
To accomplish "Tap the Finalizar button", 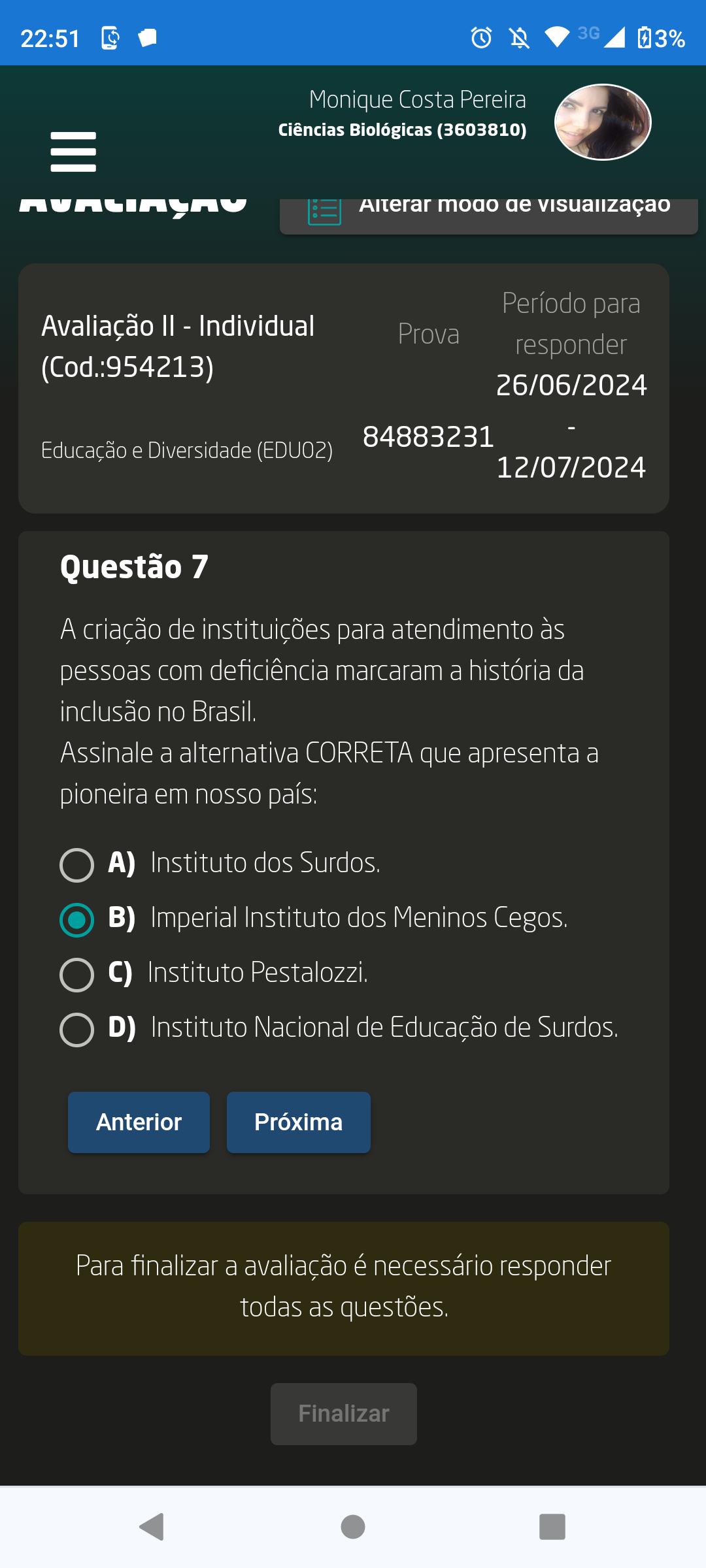I will coord(343,1413).
